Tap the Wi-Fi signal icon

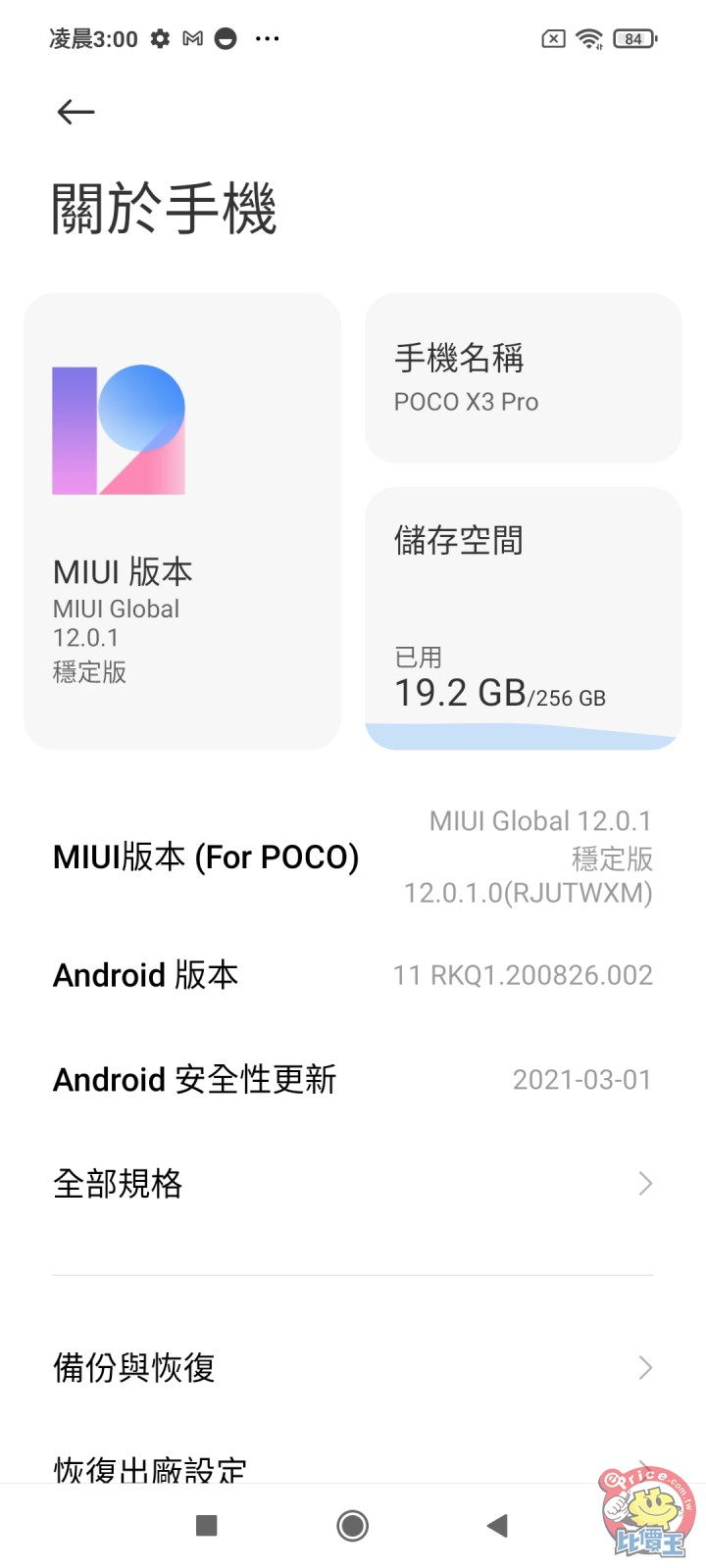(588, 38)
